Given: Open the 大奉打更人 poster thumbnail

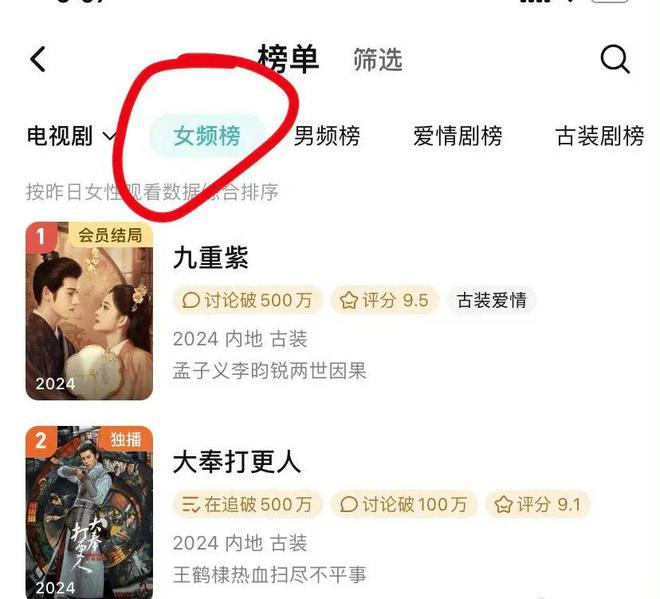Looking at the screenshot, I should pos(89,512).
